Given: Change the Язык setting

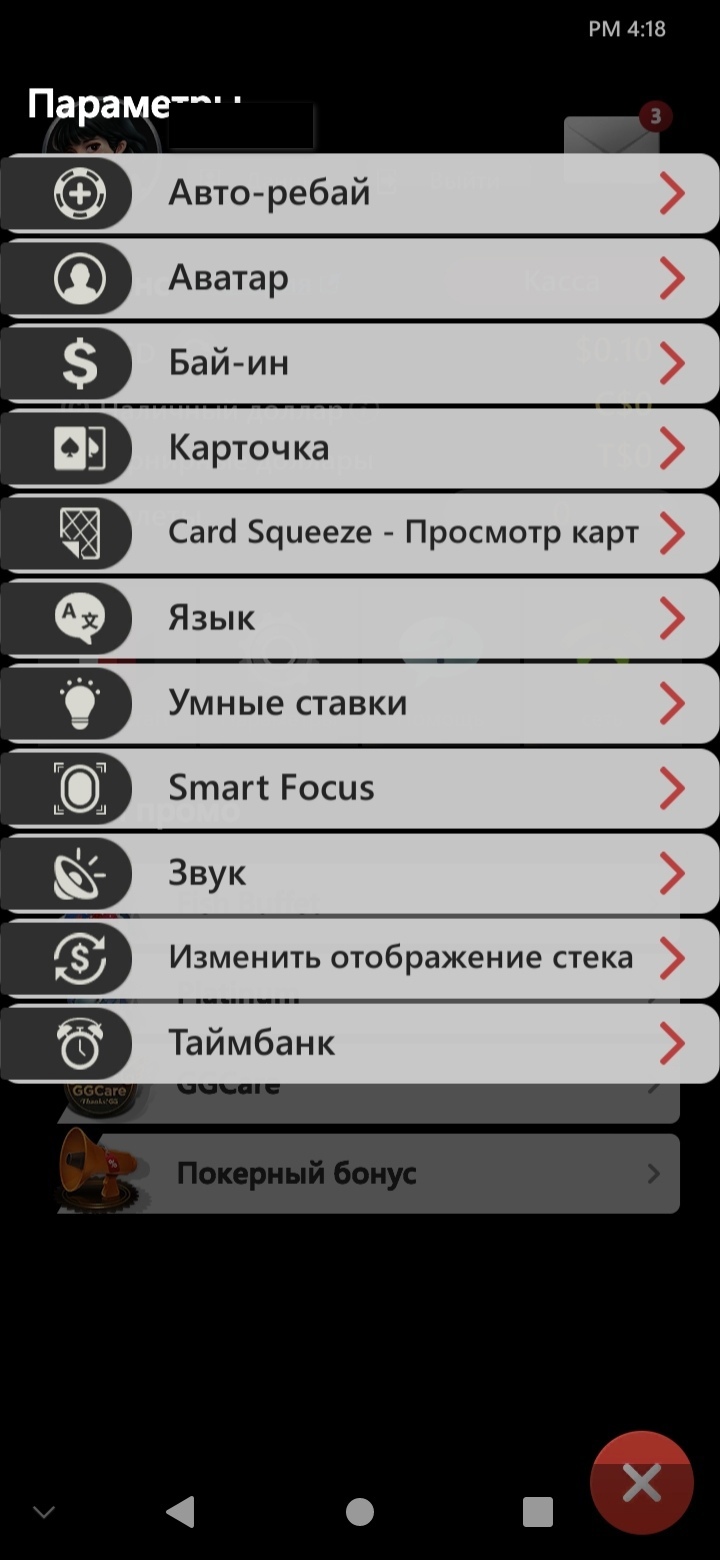Looking at the screenshot, I should pos(360,618).
